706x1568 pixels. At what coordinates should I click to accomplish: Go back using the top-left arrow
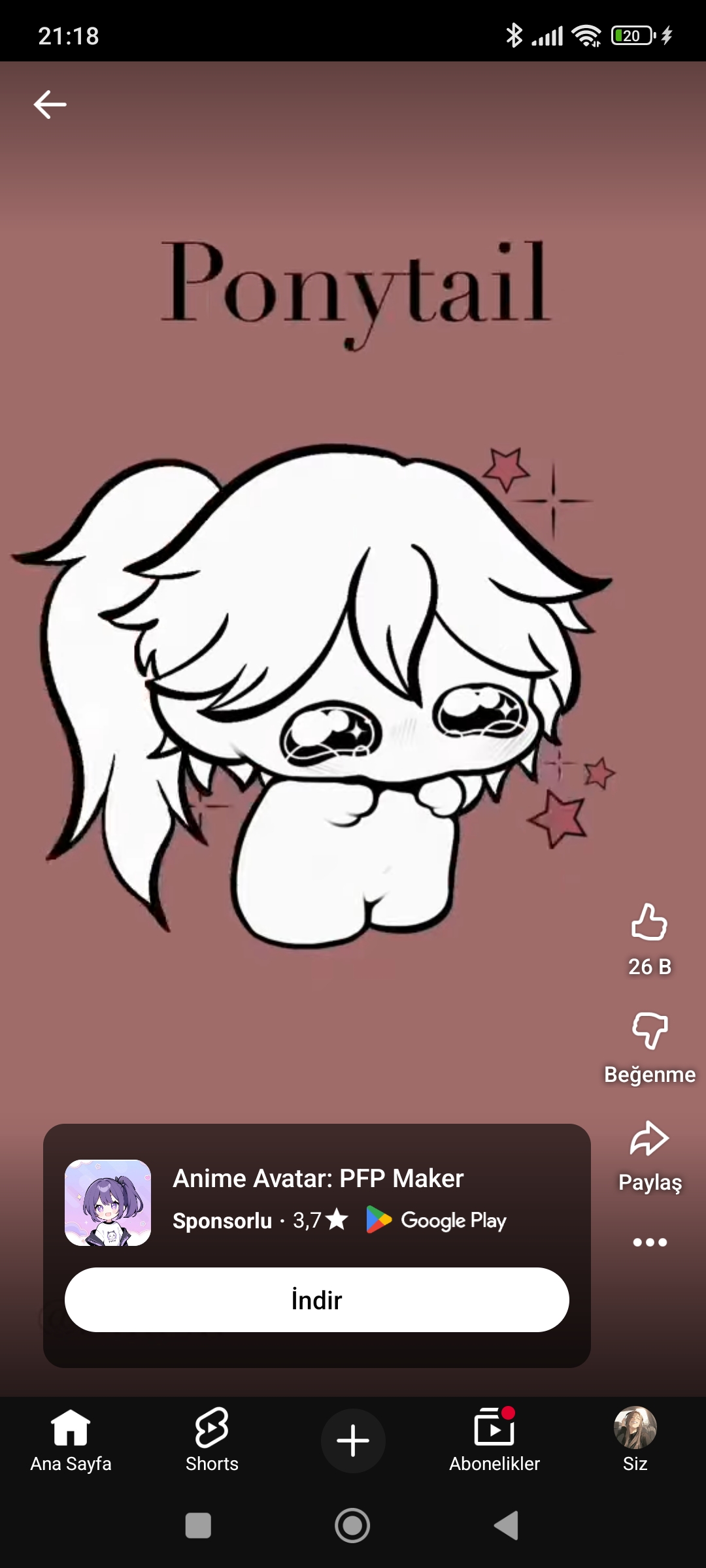pyautogui.click(x=50, y=105)
